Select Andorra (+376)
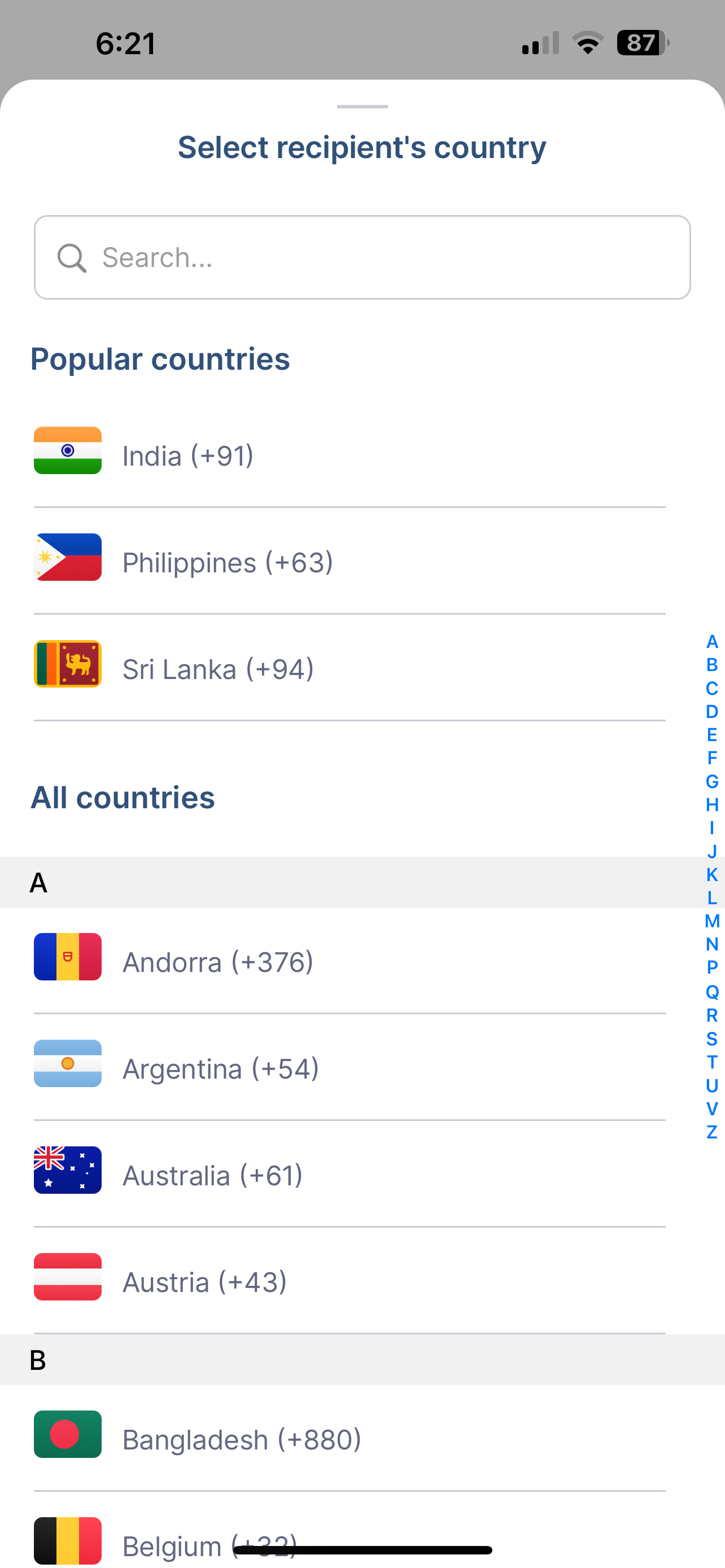The height and width of the screenshot is (1568, 725). [350, 961]
